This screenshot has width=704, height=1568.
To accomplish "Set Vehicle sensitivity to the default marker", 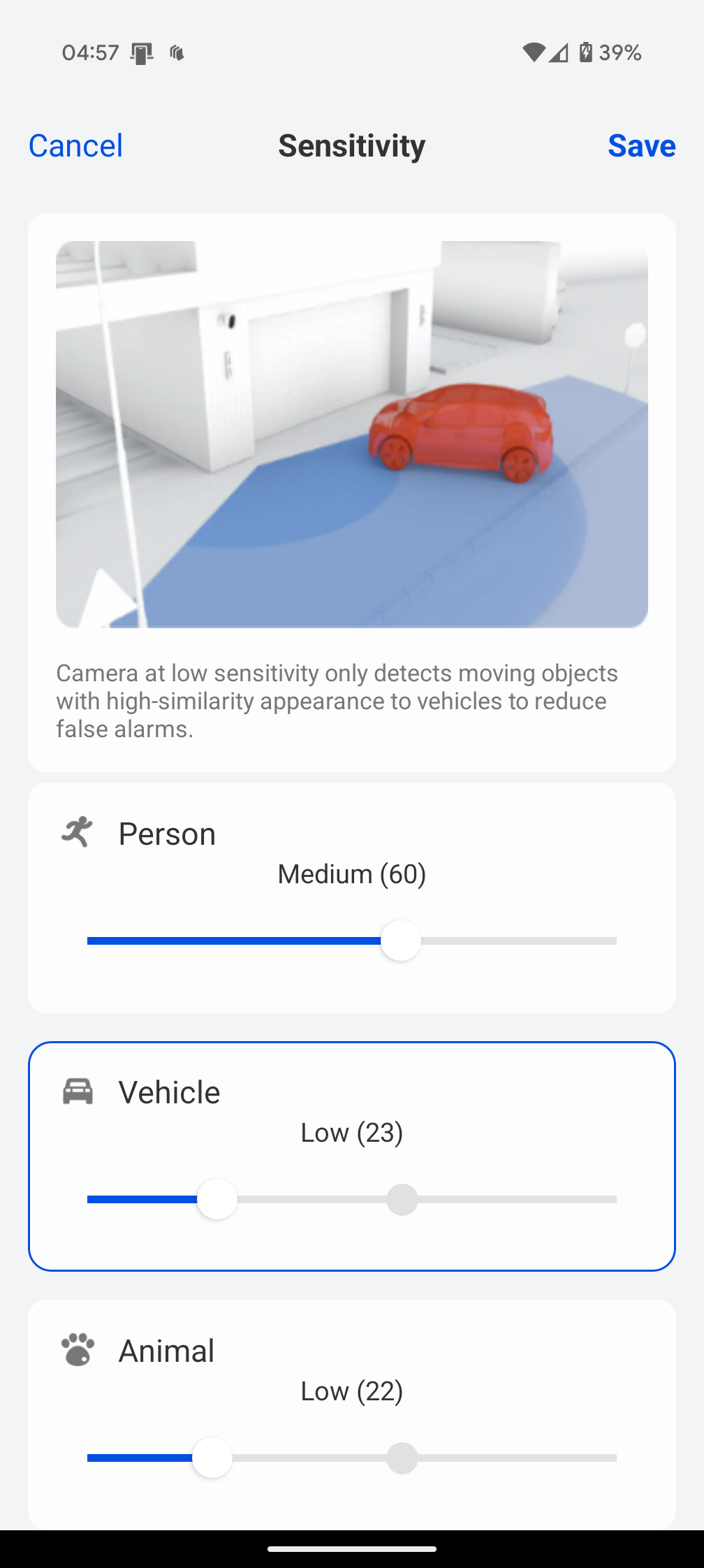I will pos(402,1200).
